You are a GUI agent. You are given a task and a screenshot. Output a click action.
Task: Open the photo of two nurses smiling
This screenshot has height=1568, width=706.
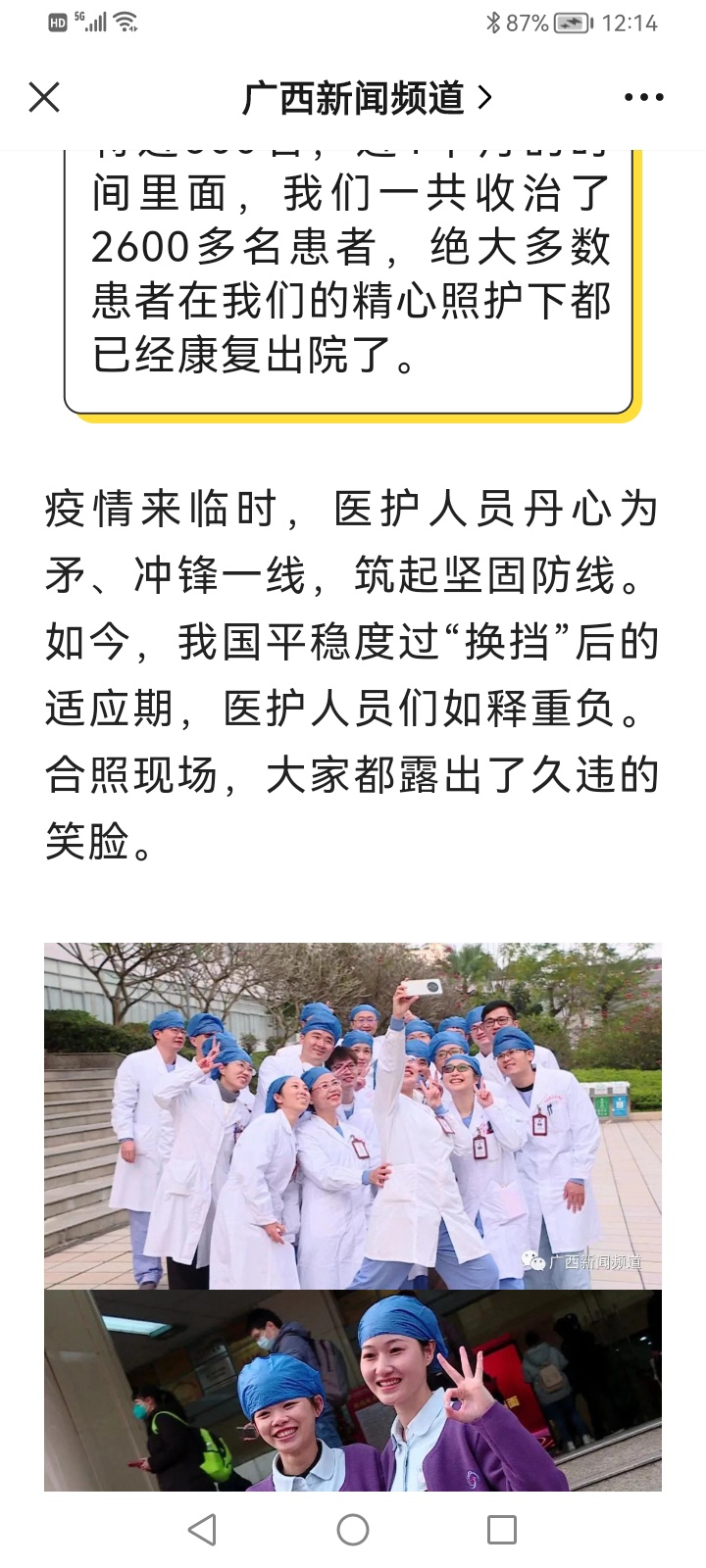[x=352, y=1390]
